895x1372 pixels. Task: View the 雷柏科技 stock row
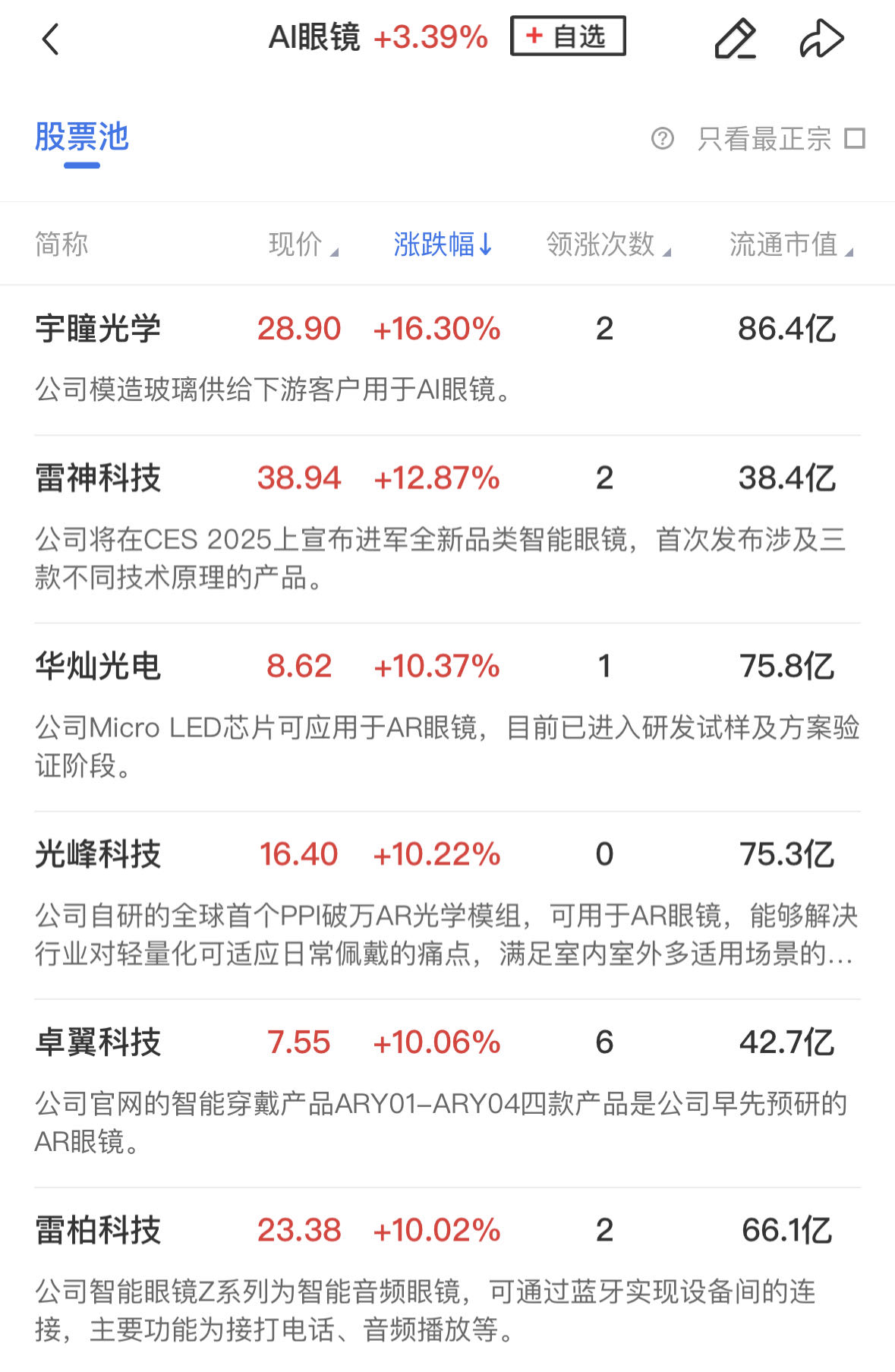(99, 1231)
